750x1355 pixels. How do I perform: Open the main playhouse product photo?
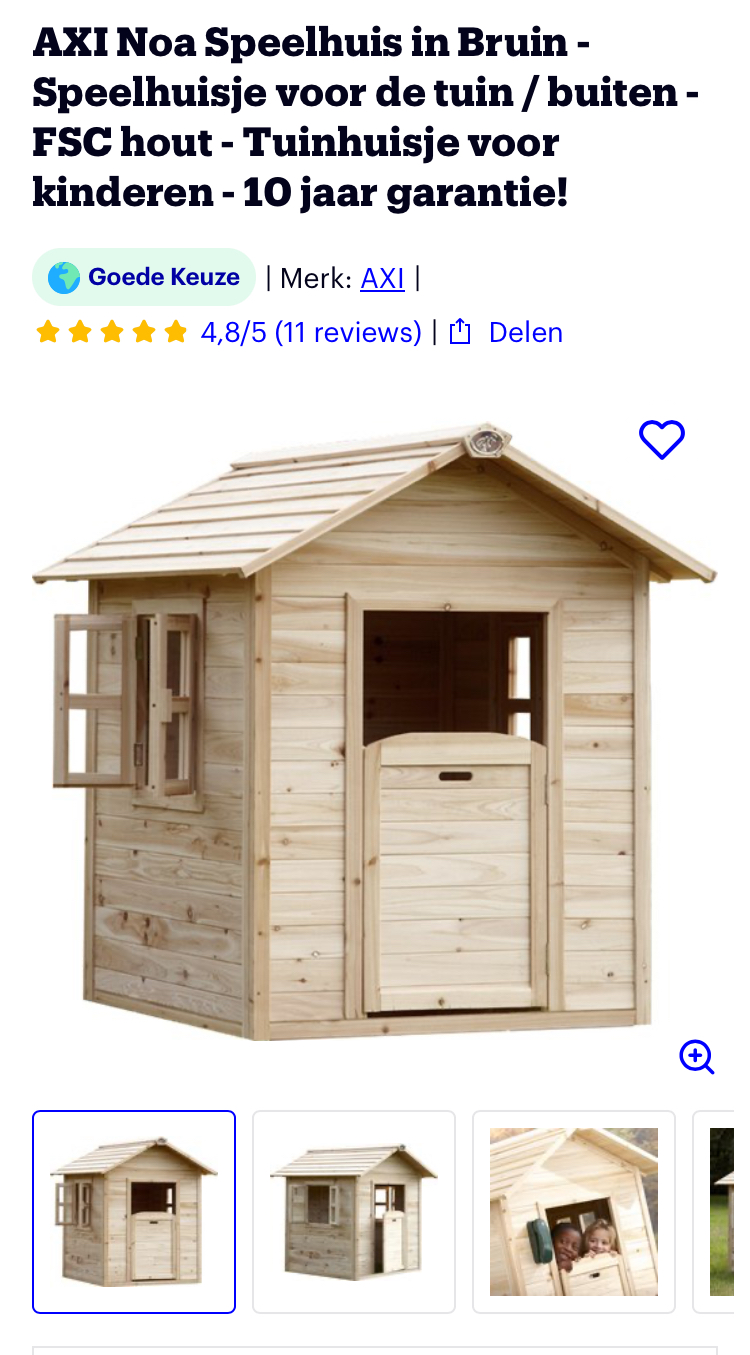pos(375,730)
